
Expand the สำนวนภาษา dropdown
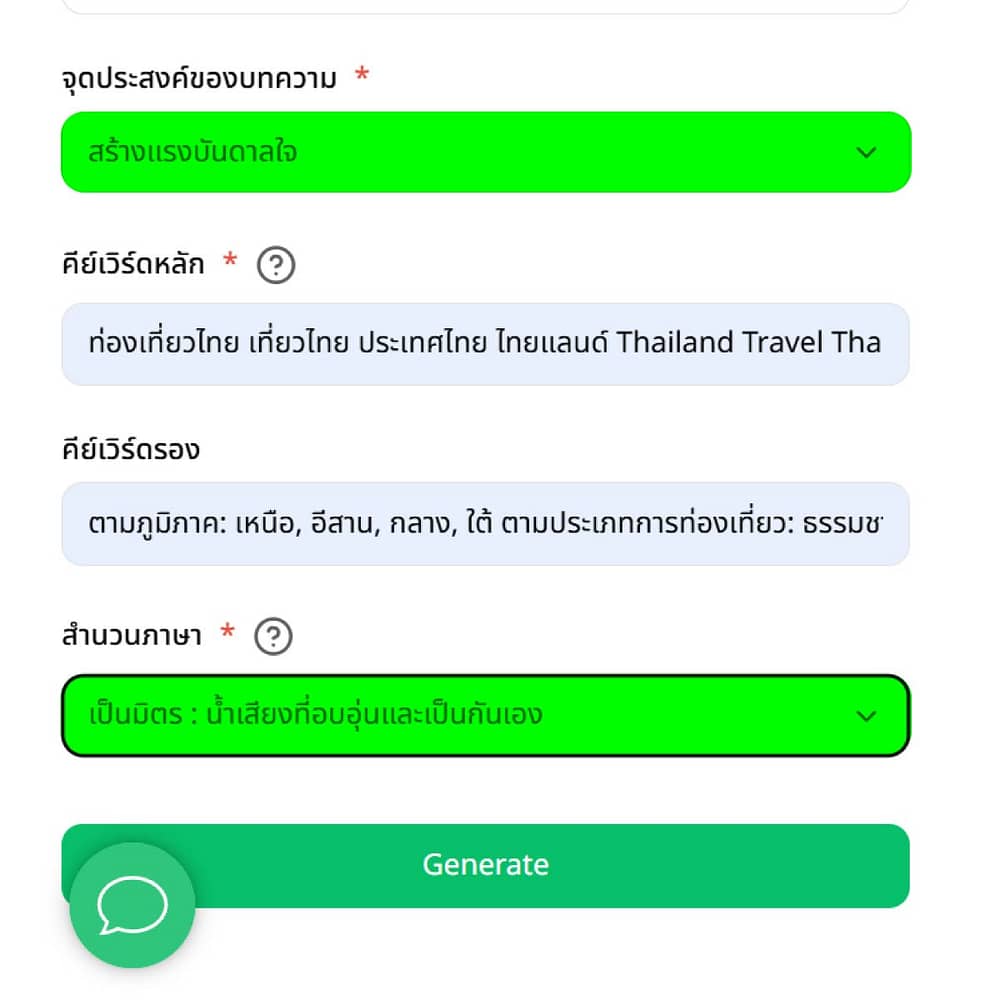(x=485, y=716)
